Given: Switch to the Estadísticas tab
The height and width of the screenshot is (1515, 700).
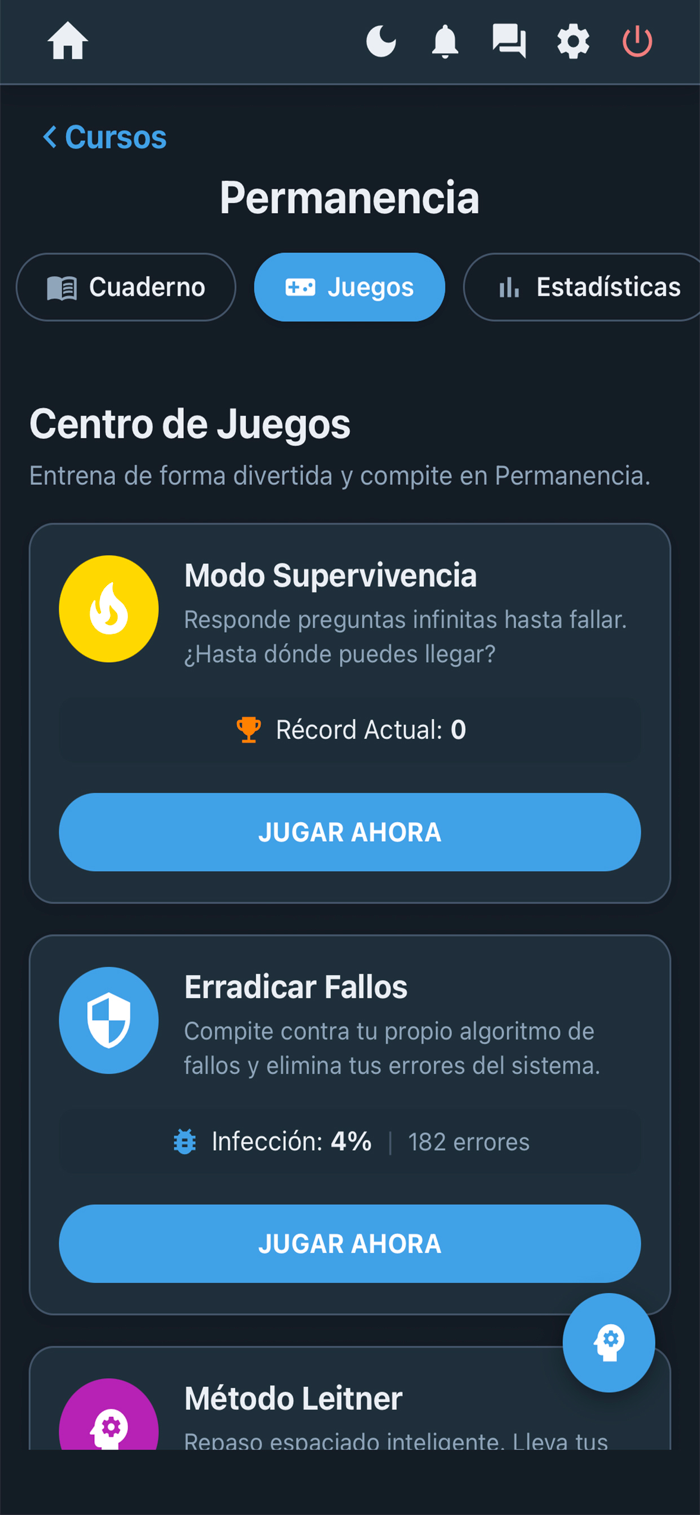Looking at the screenshot, I should click(x=584, y=287).
